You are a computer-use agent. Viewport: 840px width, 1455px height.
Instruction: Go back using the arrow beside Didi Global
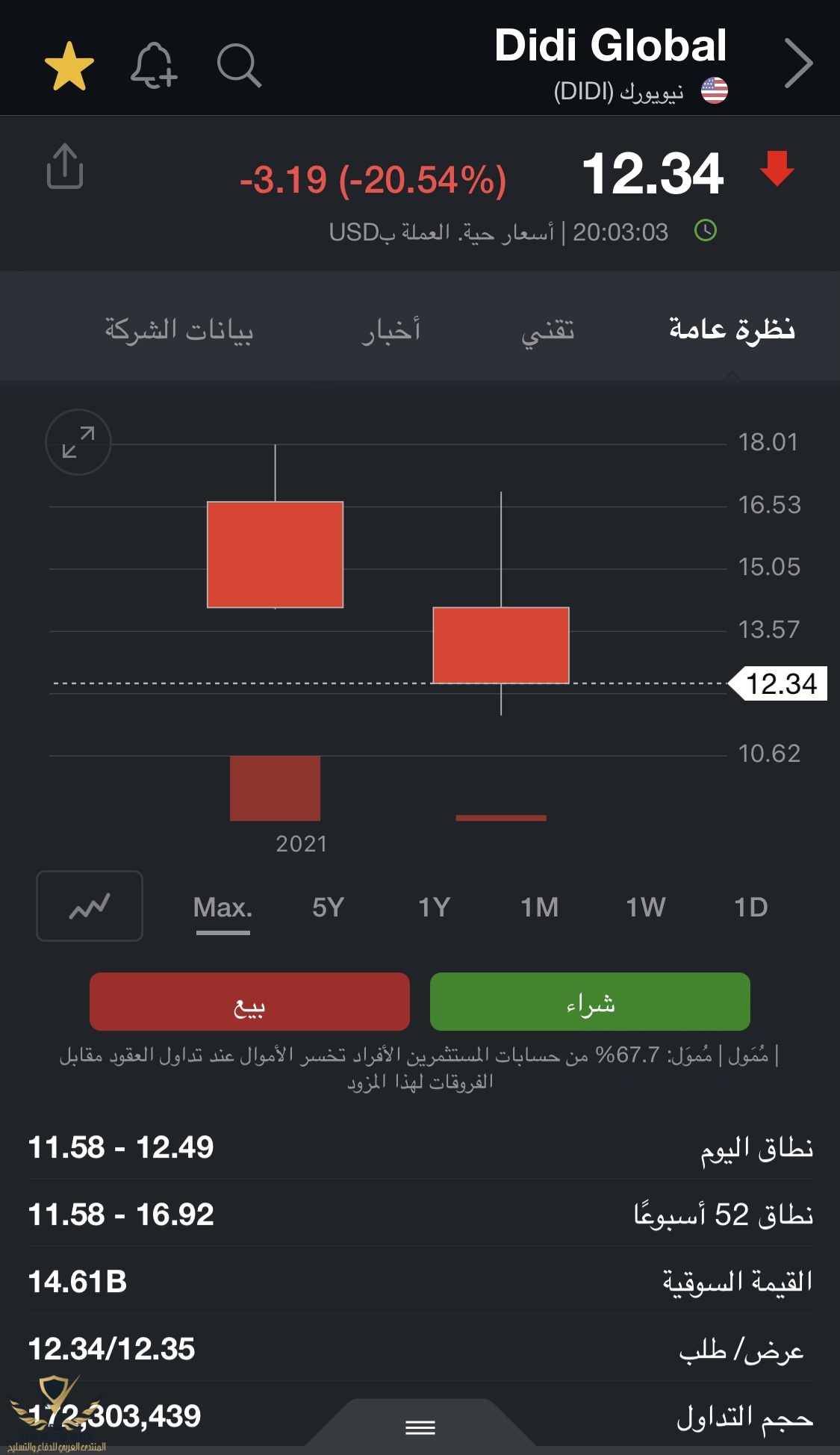[798, 64]
